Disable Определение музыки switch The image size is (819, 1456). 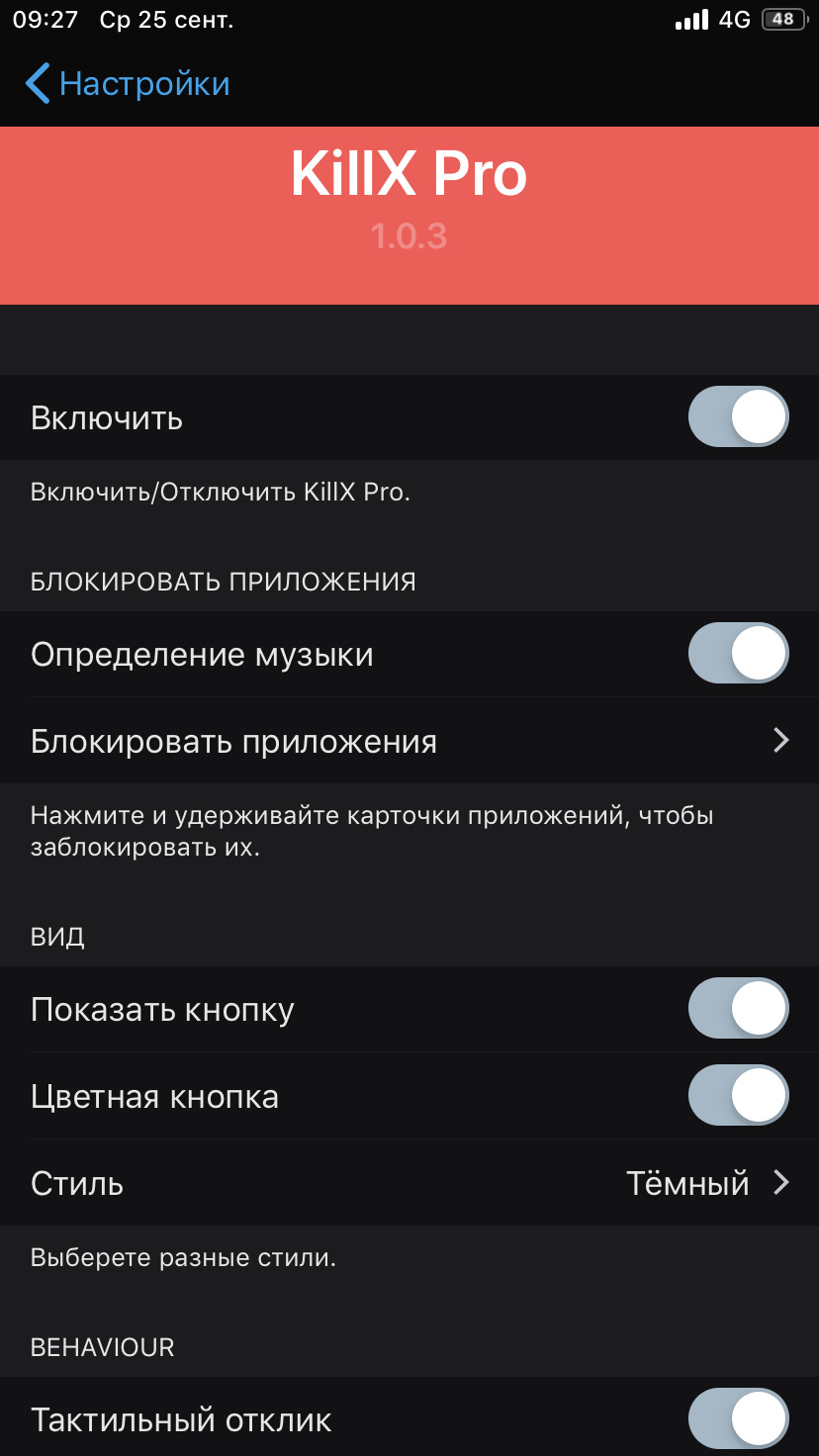click(x=739, y=654)
